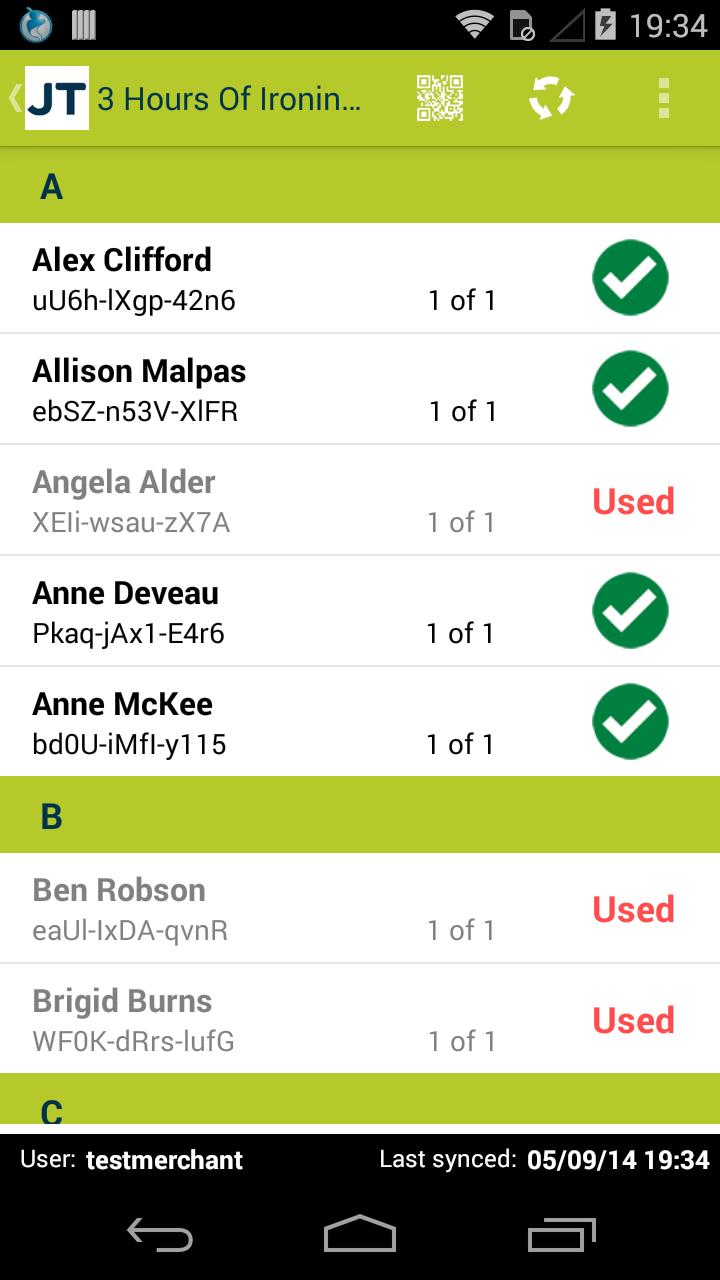
Task: Open Brigid Burns's used ticket
Action: (x=300, y=1019)
